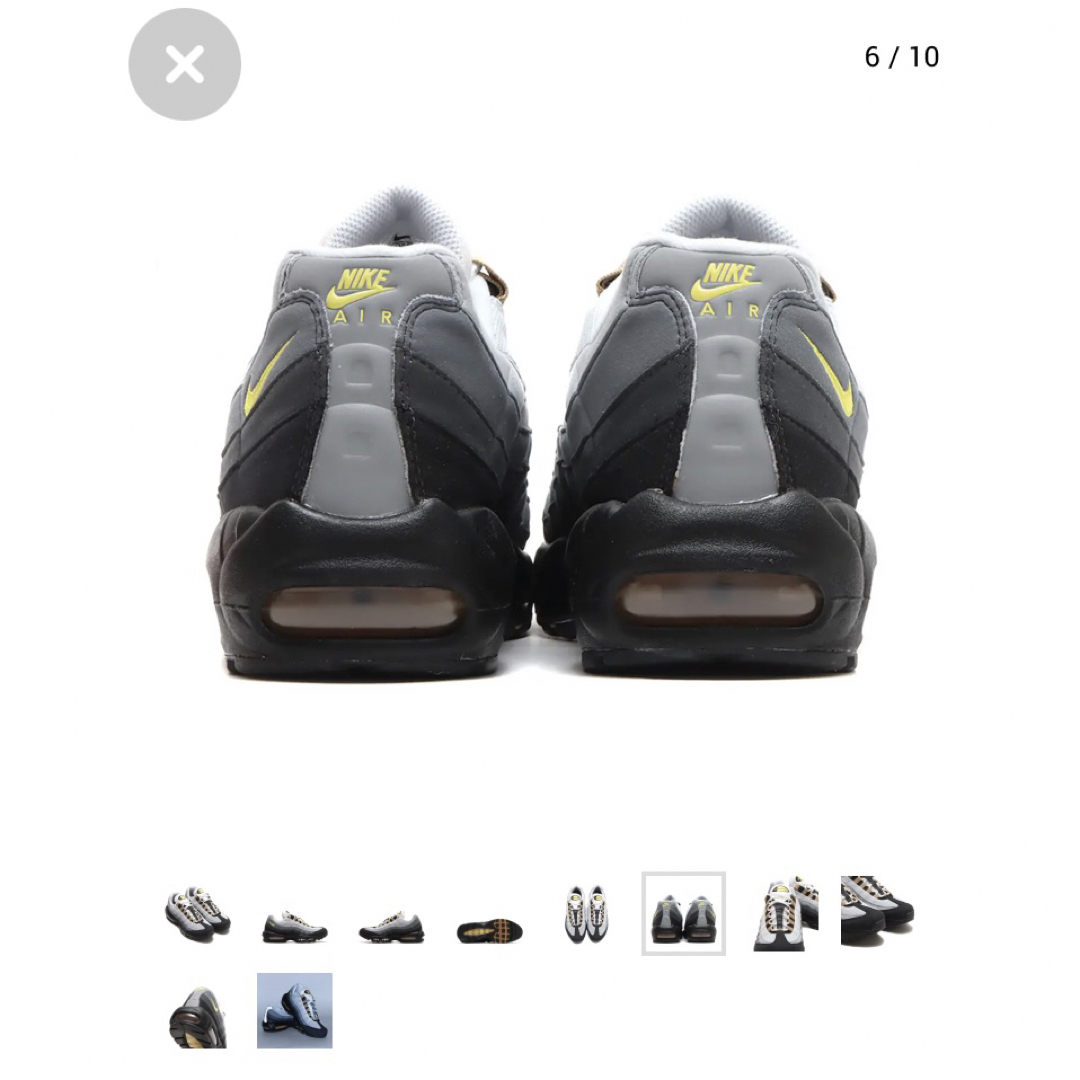This screenshot has height=1080, width=1080.
Task: Select the top-down view thumbnail
Action: pyautogui.click(x=586, y=913)
